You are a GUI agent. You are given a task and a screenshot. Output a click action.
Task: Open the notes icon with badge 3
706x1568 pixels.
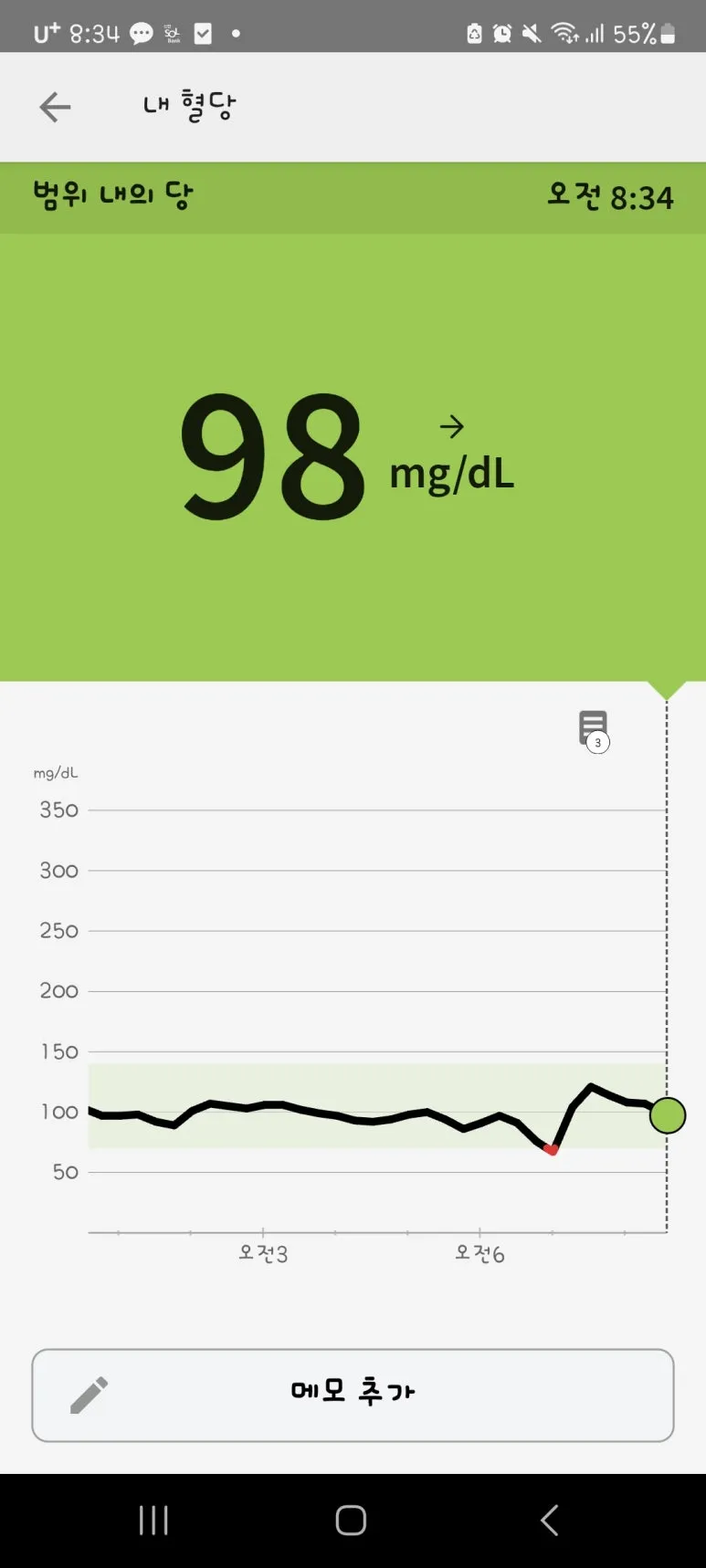(594, 730)
